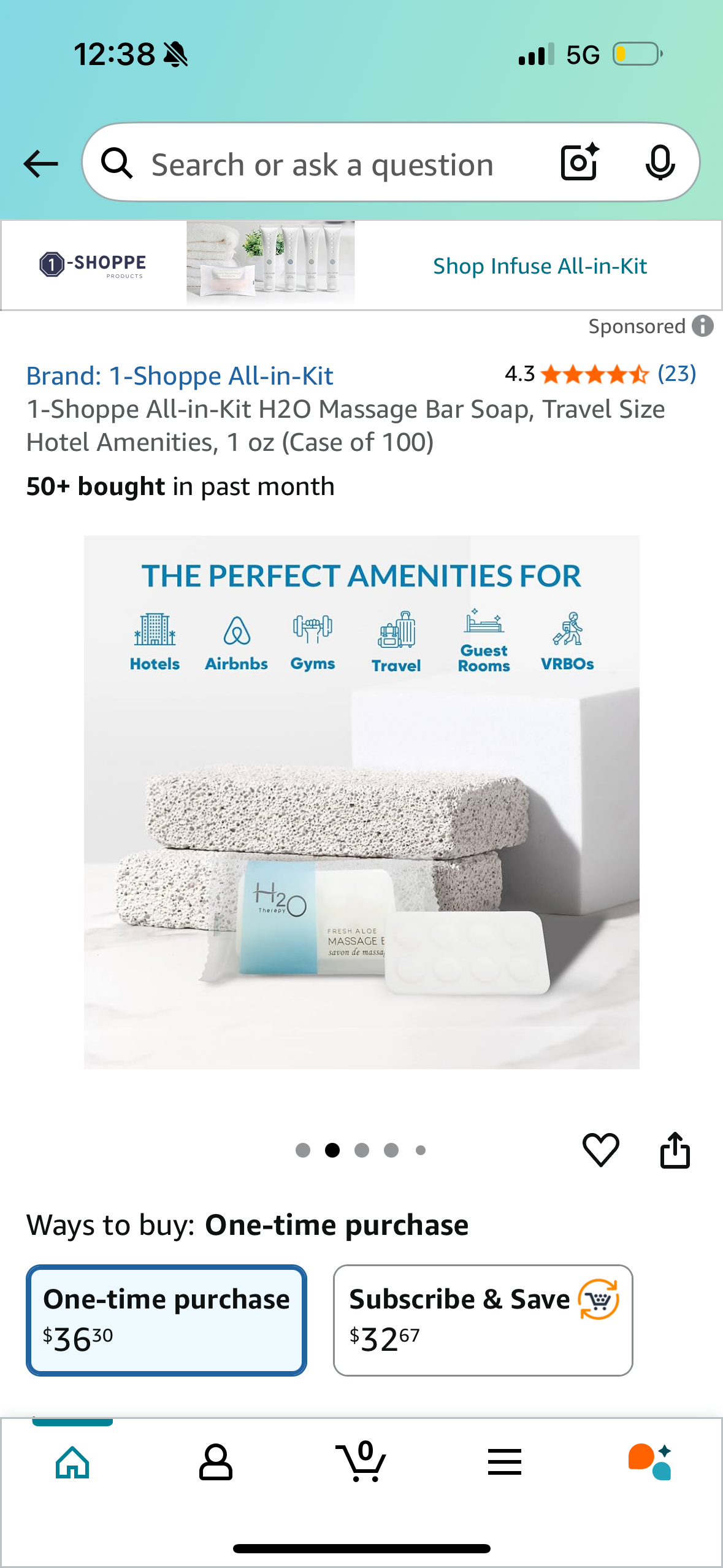This screenshot has height=1568, width=723.
Task: Visit the 1-Shoppe All-in-Kit brand page
Action: 180,375
